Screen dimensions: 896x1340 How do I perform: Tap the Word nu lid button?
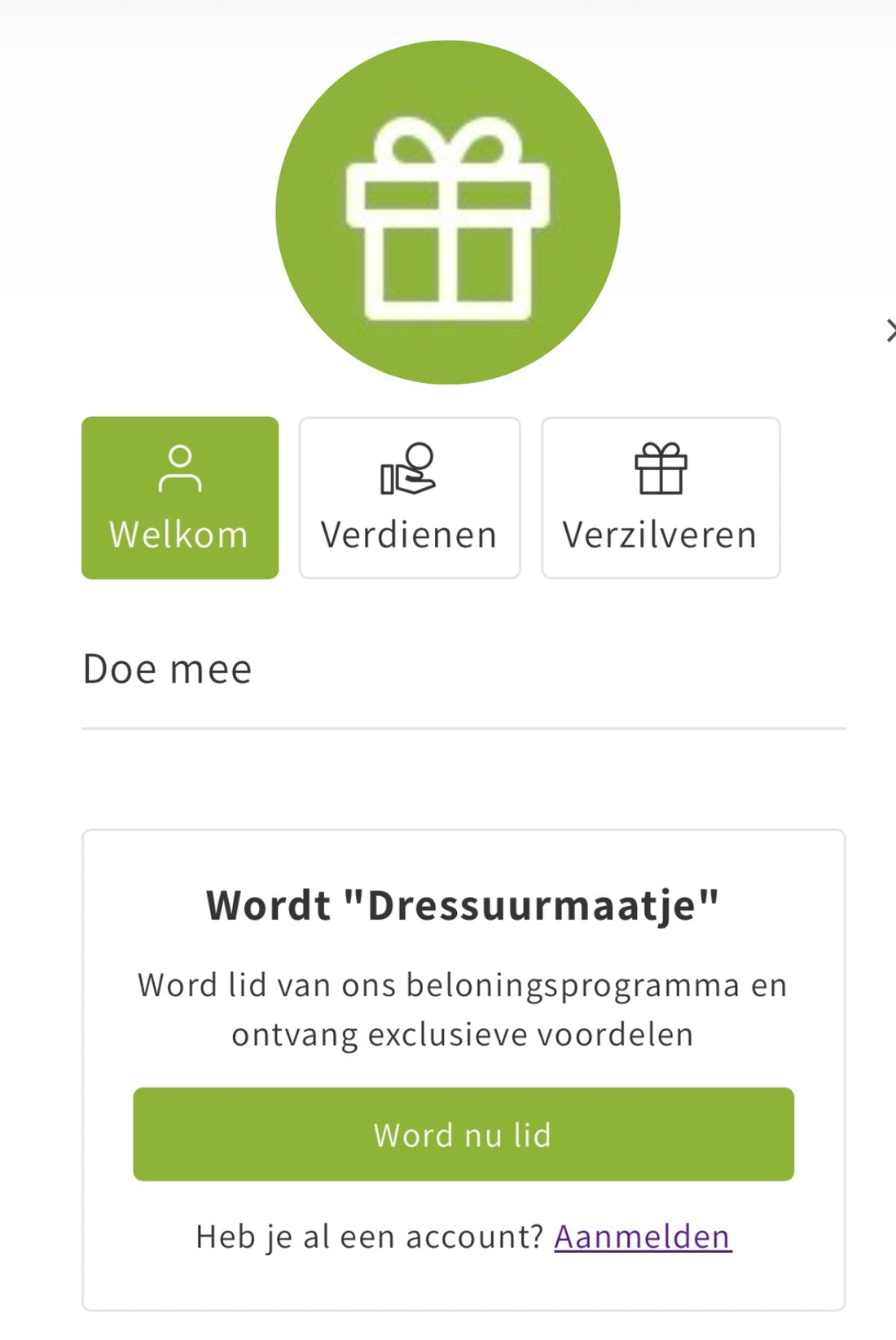point(463,1134)
